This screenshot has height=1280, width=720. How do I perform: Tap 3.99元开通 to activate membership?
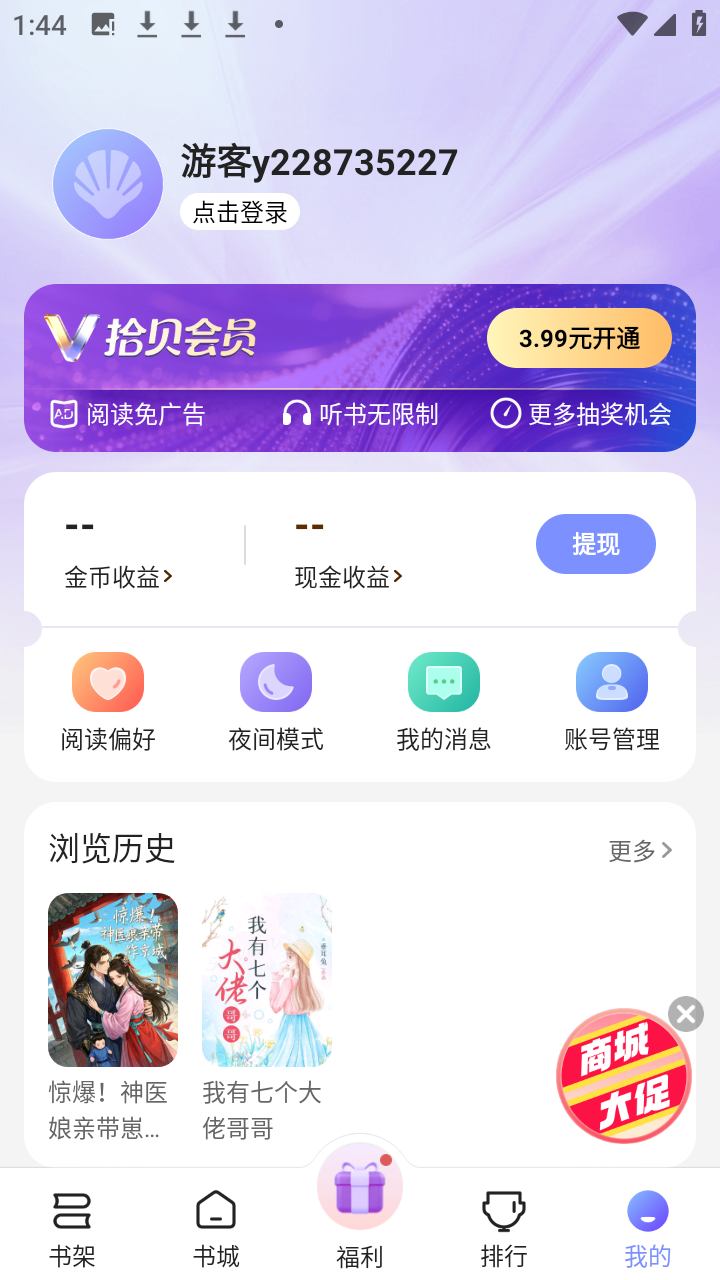point(579,338)
